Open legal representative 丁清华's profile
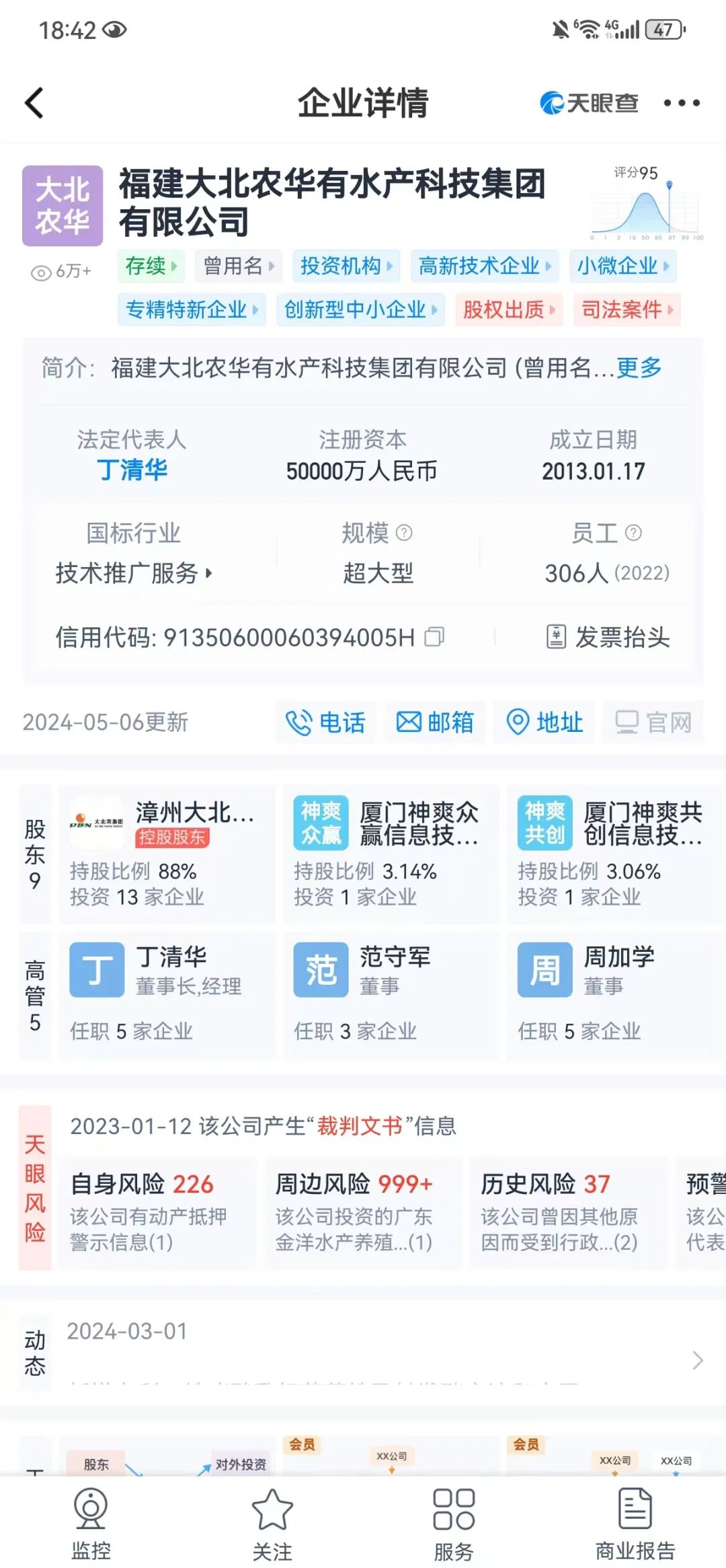Image resolution: width=726 pixels, height=1568 pixels. coord(132,470)
